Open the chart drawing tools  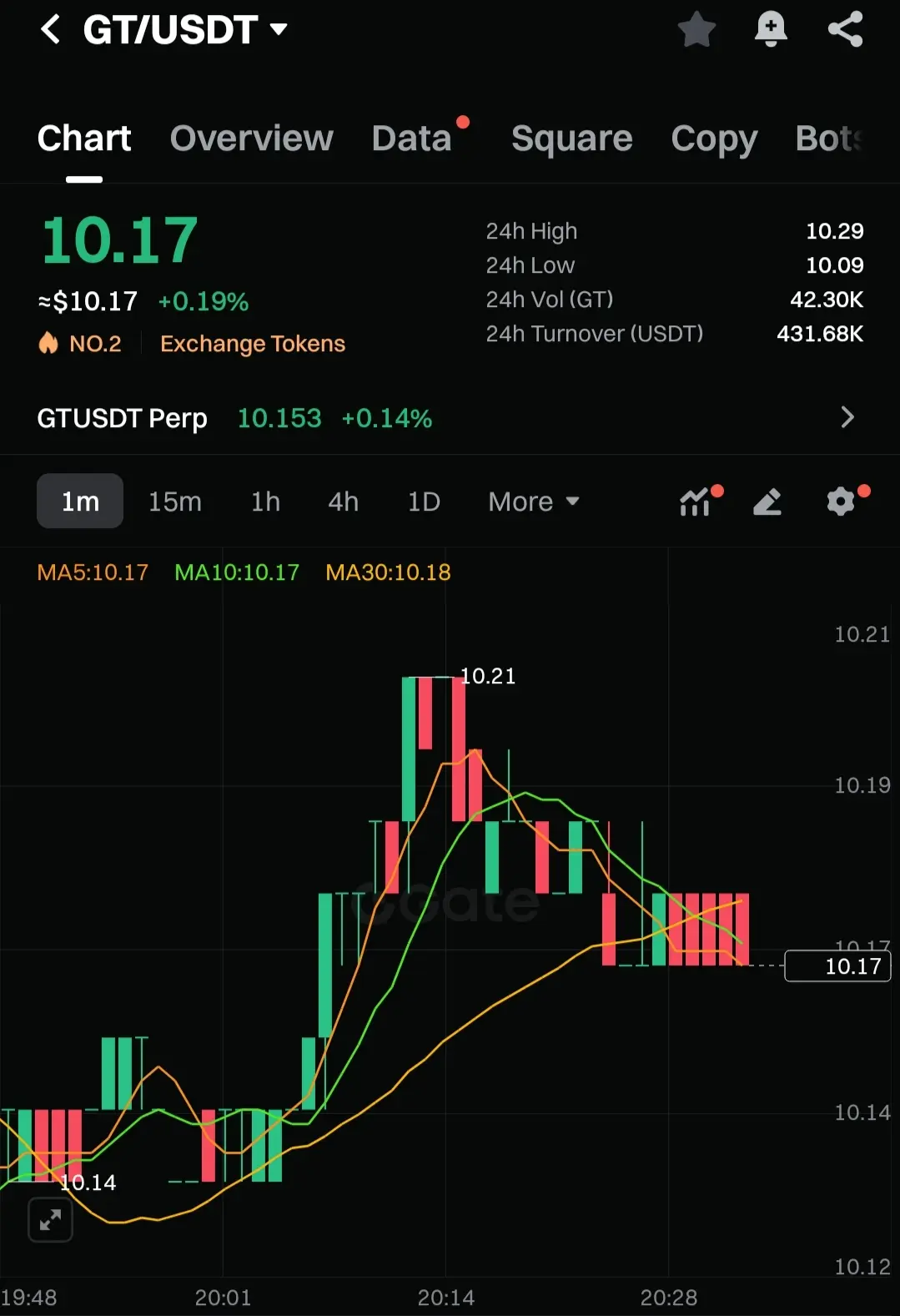click(x=767, y=502)
